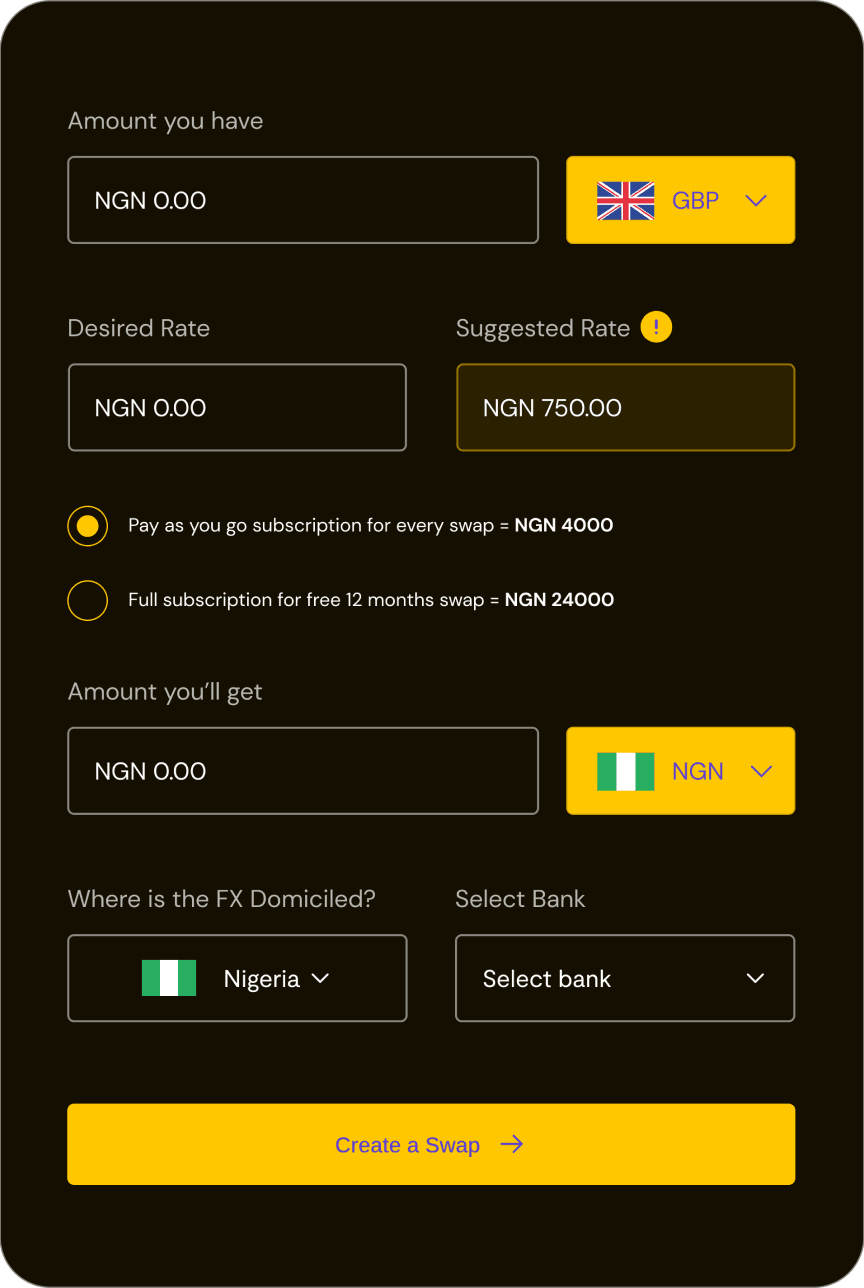This screenshot has height=1288, width=864.
Task: Tap the Amount you have field
Action: click(302, 200)
